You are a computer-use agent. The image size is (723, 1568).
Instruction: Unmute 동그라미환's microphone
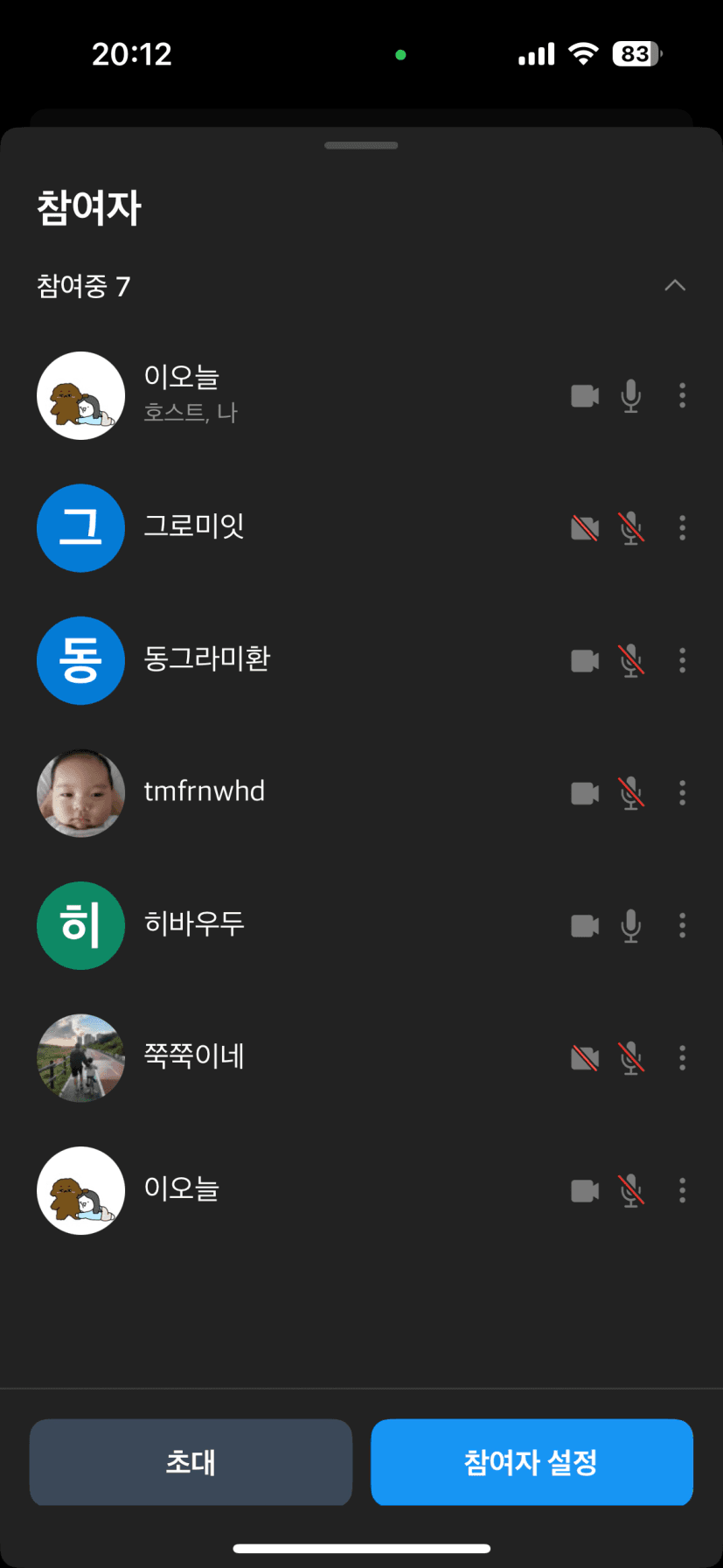tap(631, 661)
